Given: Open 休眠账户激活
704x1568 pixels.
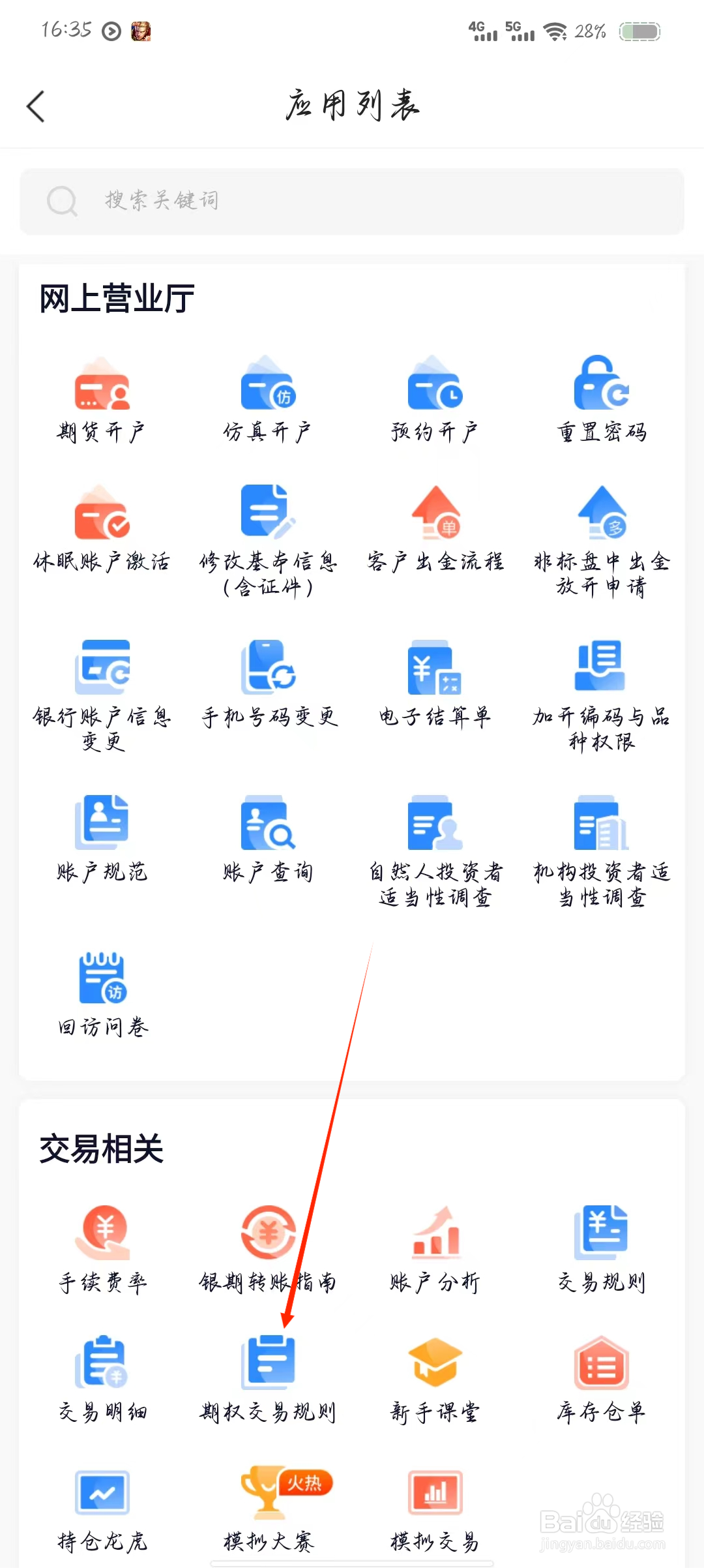Looking at the screenshot, I should (x=102, y=530).
